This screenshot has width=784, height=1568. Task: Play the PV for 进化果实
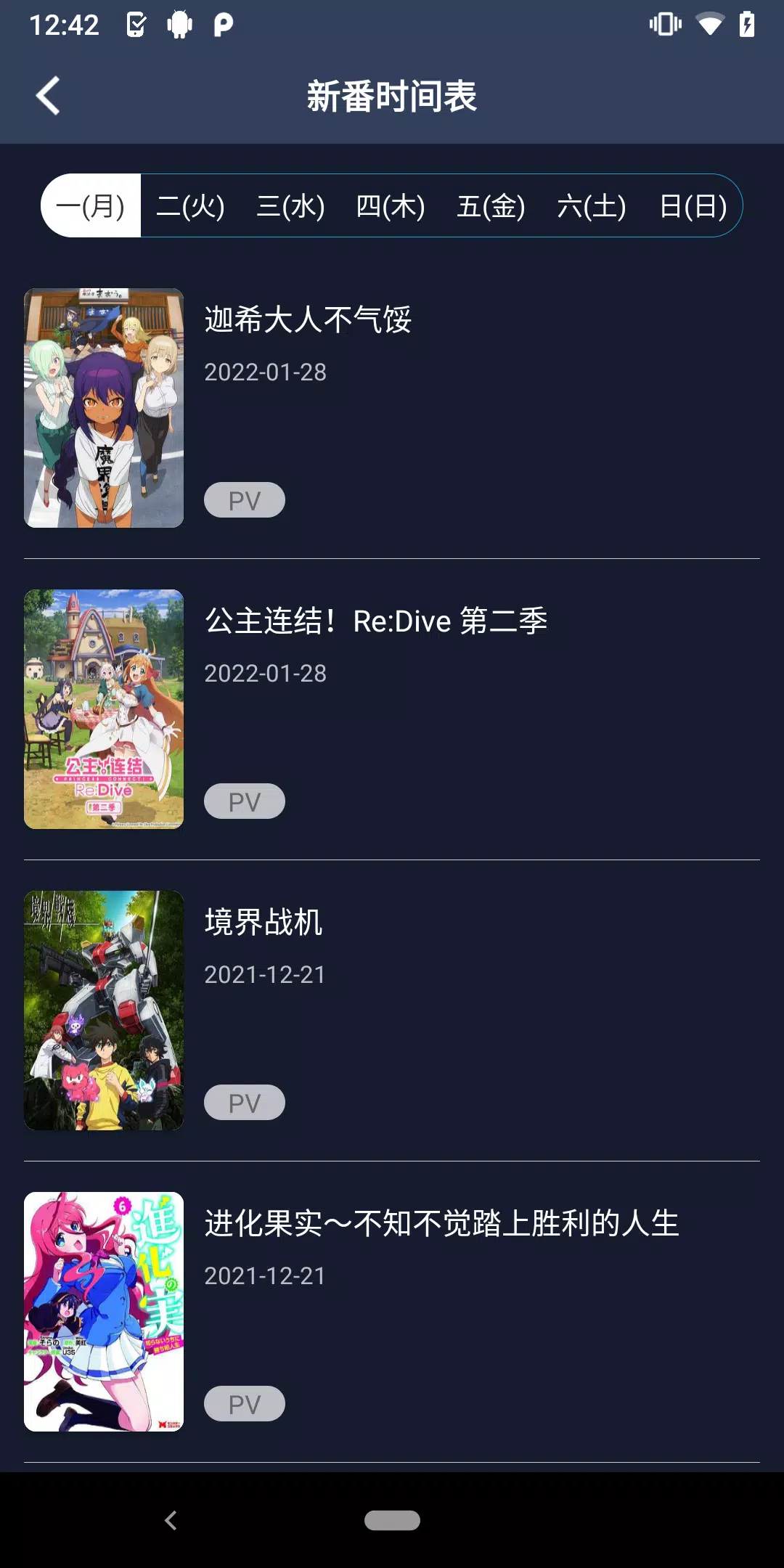pyautogui.click(x=245, y=1404)
